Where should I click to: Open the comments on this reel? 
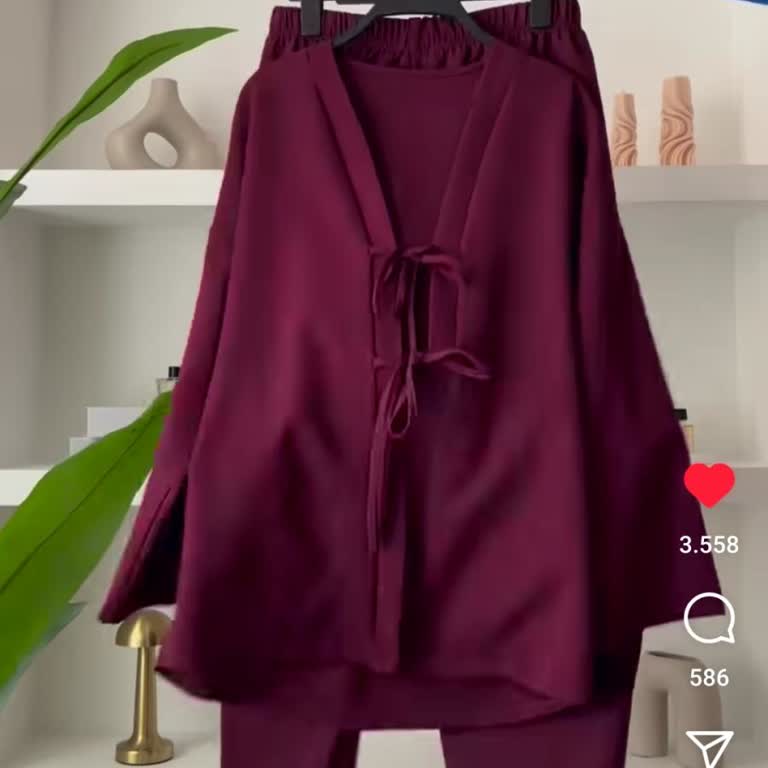(709, 619)
